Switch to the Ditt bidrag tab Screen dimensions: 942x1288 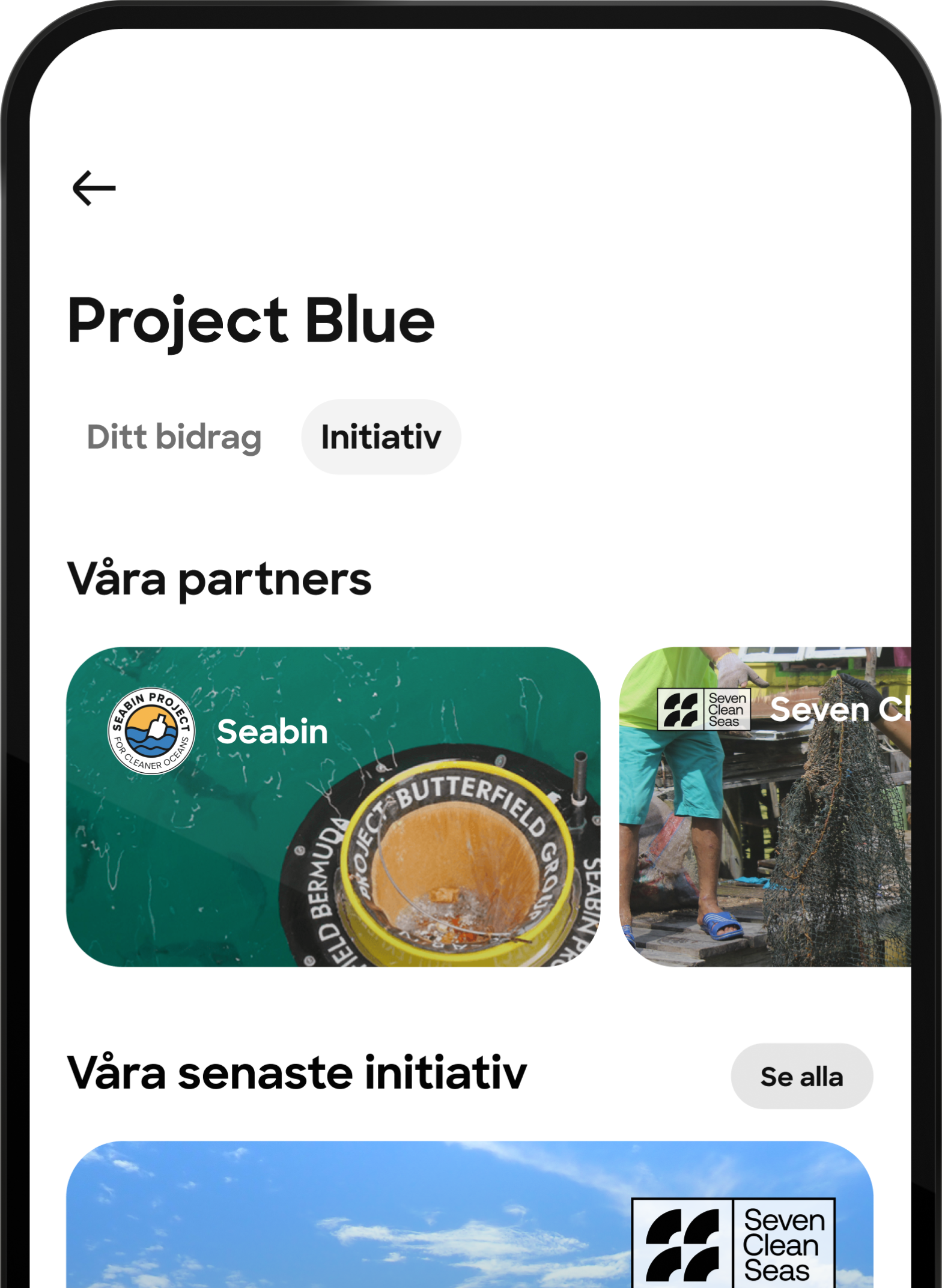pos(174,437)
